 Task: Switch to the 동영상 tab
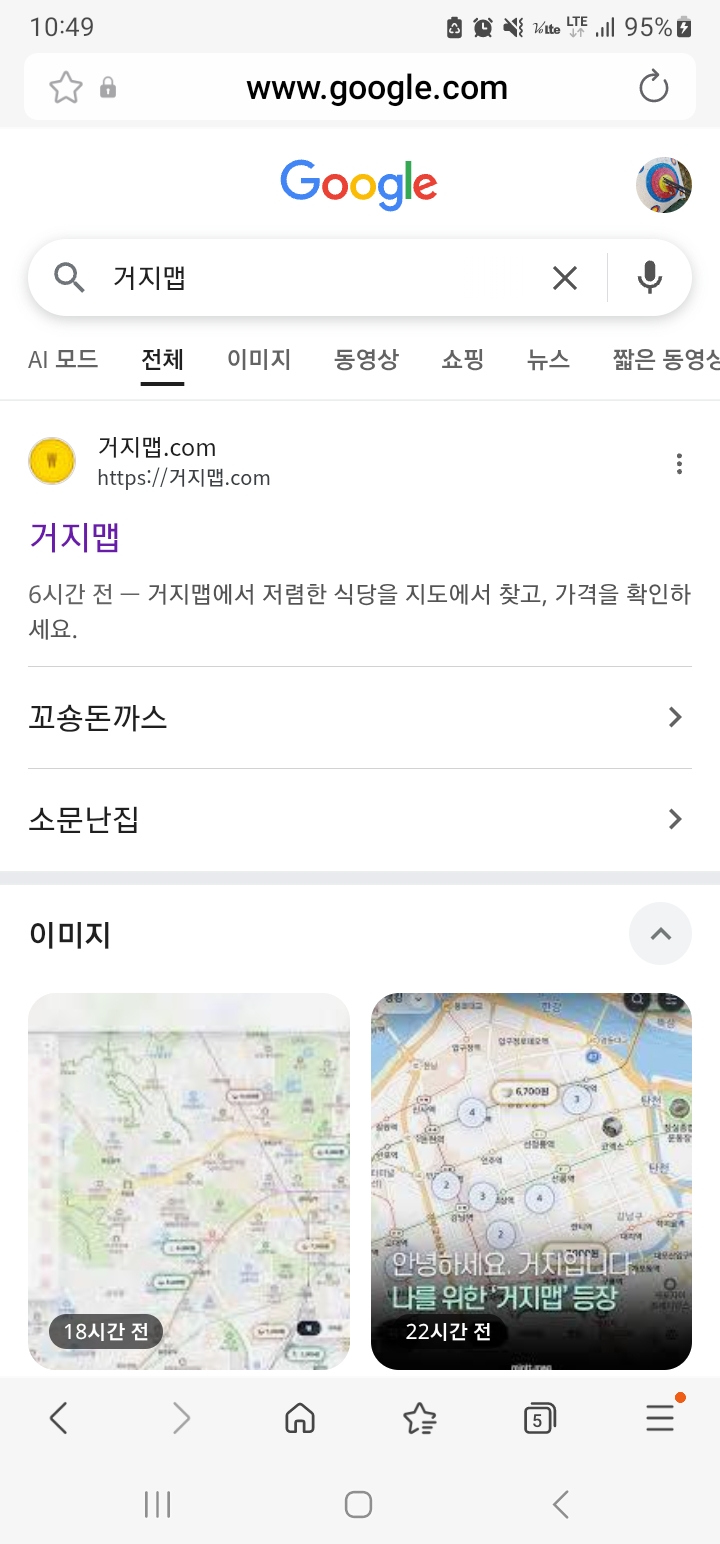click(366, 360)
